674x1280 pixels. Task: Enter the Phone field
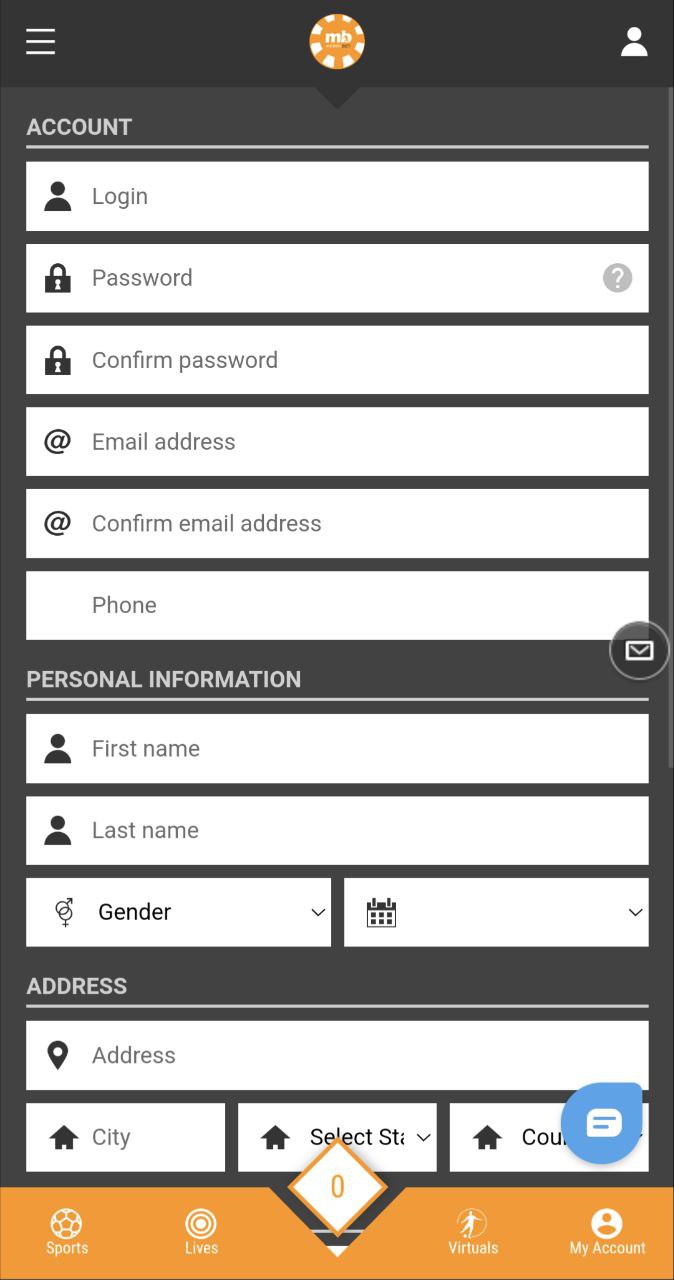[x=337, y=605]
